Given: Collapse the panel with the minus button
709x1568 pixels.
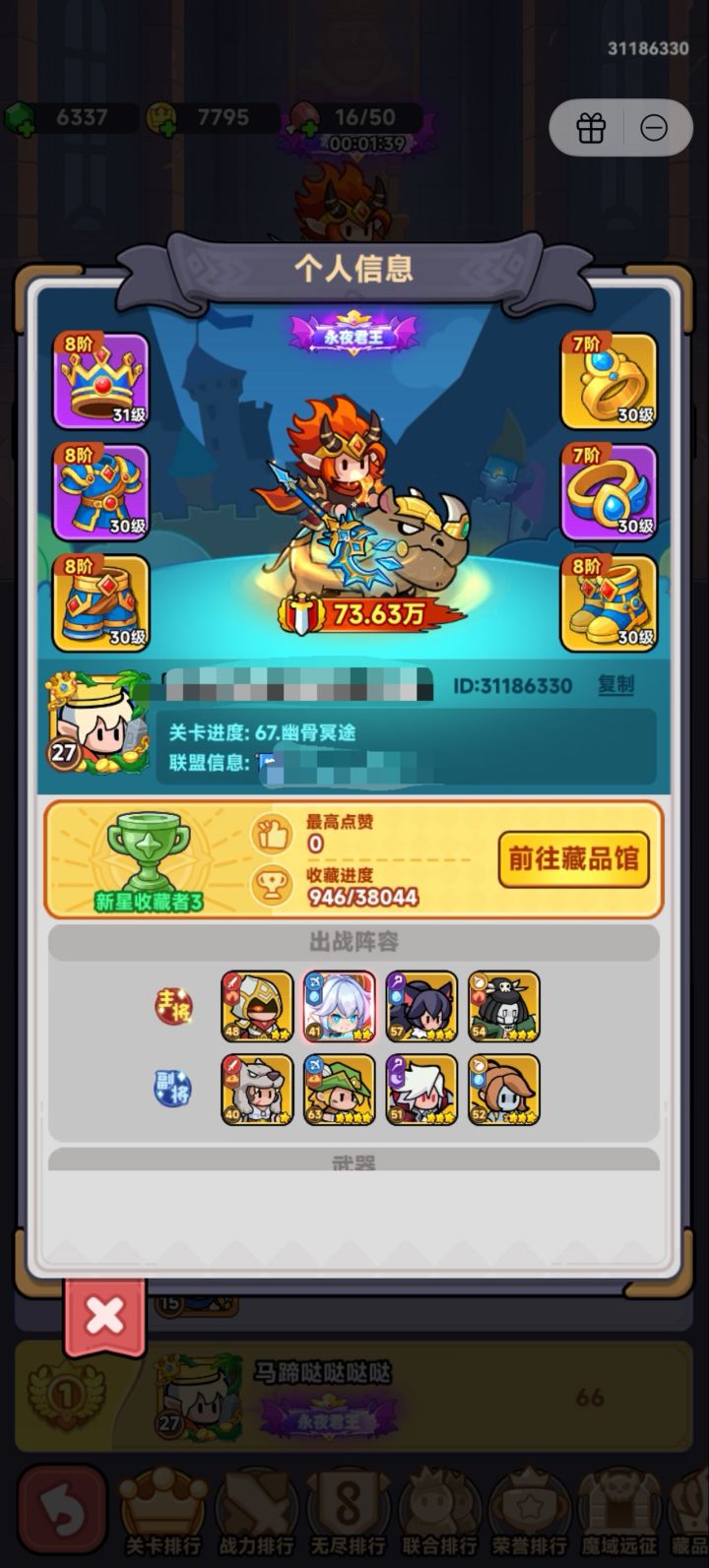Looking at the screenshot, I should coord(652,128).
